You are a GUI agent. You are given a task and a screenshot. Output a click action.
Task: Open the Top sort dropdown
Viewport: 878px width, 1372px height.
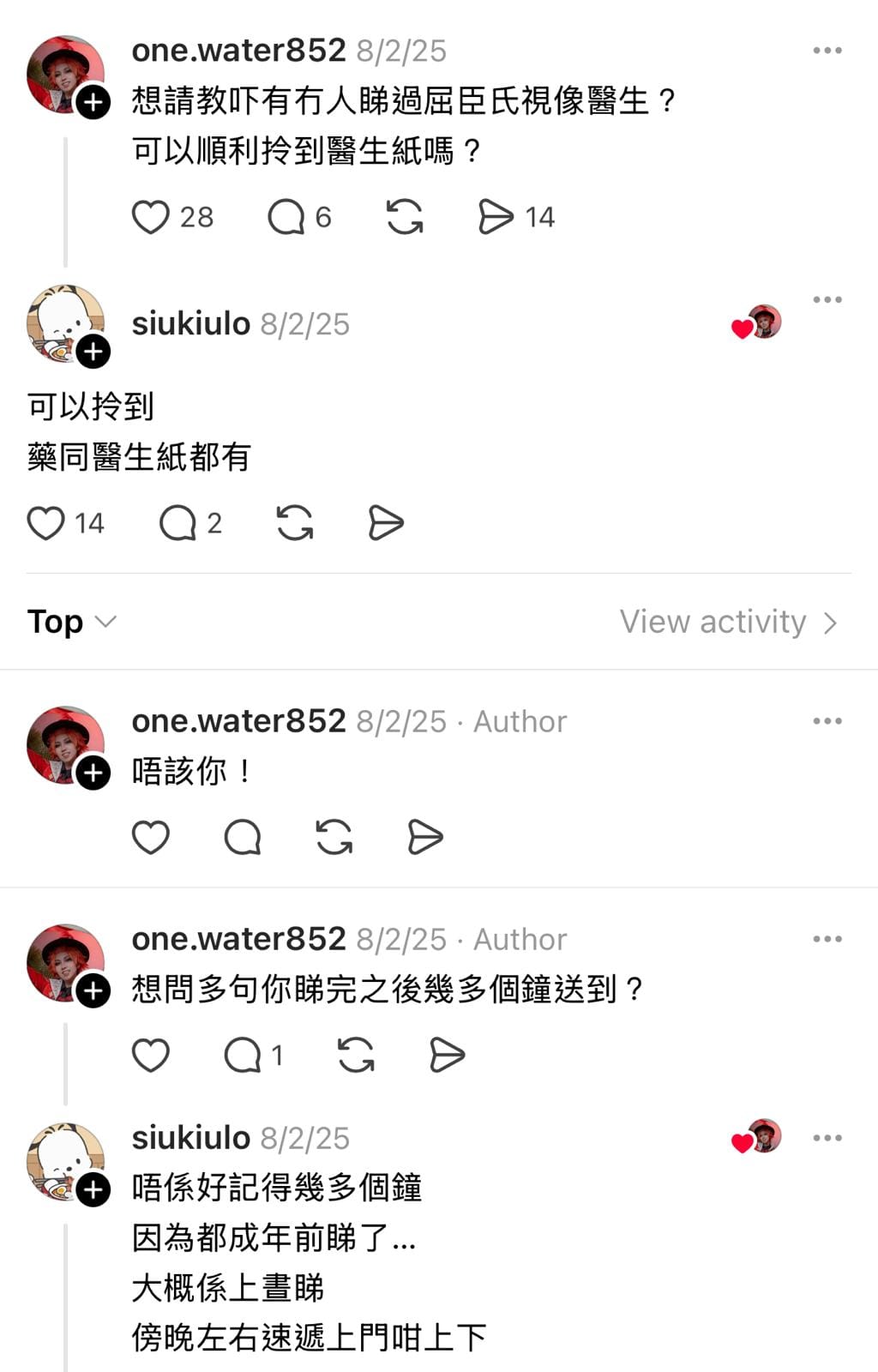coord(71,622)
